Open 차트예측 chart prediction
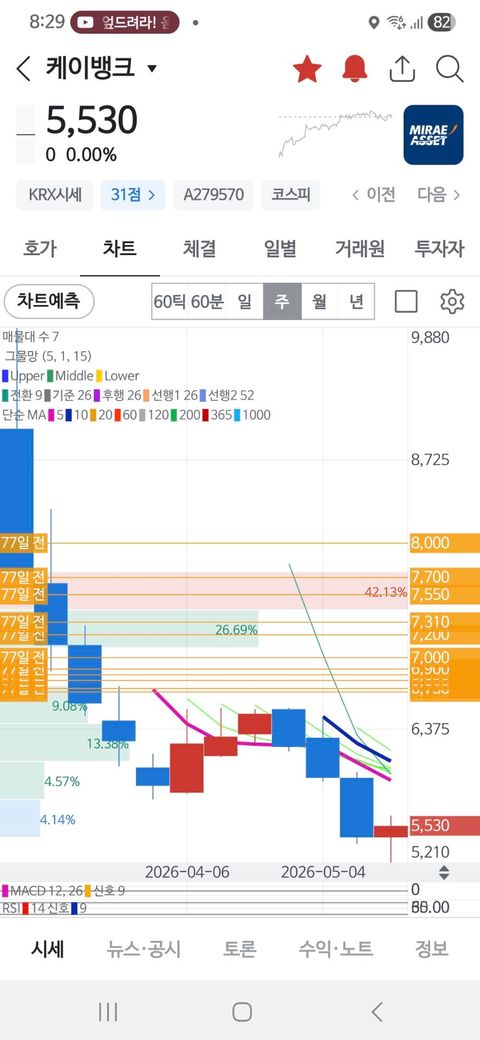The height and width of the screenshot is (1040, 480). pos(49,301)
